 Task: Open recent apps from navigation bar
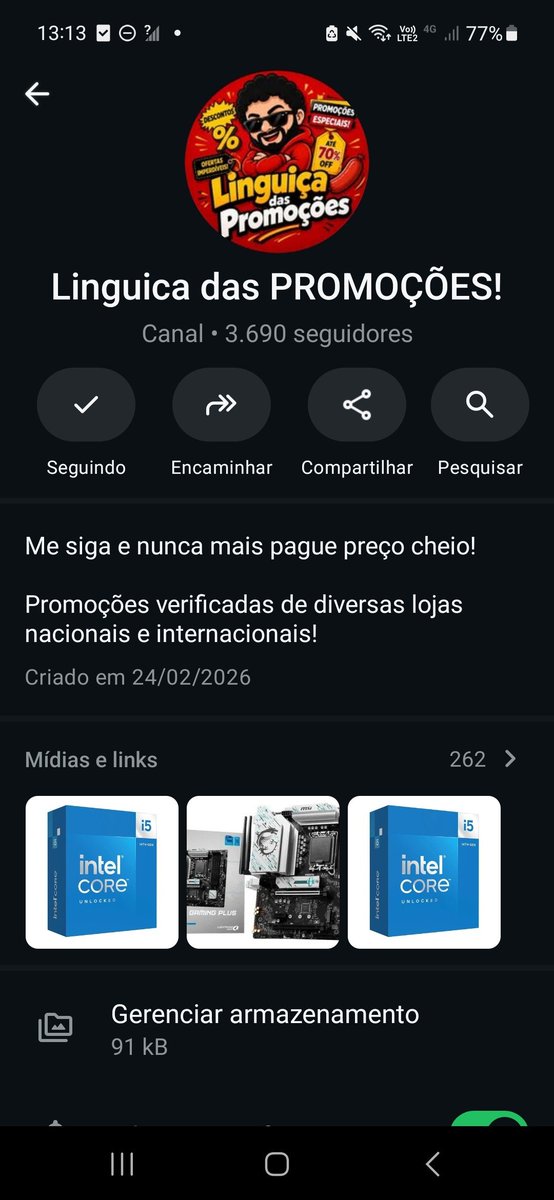pos(122,1164)
